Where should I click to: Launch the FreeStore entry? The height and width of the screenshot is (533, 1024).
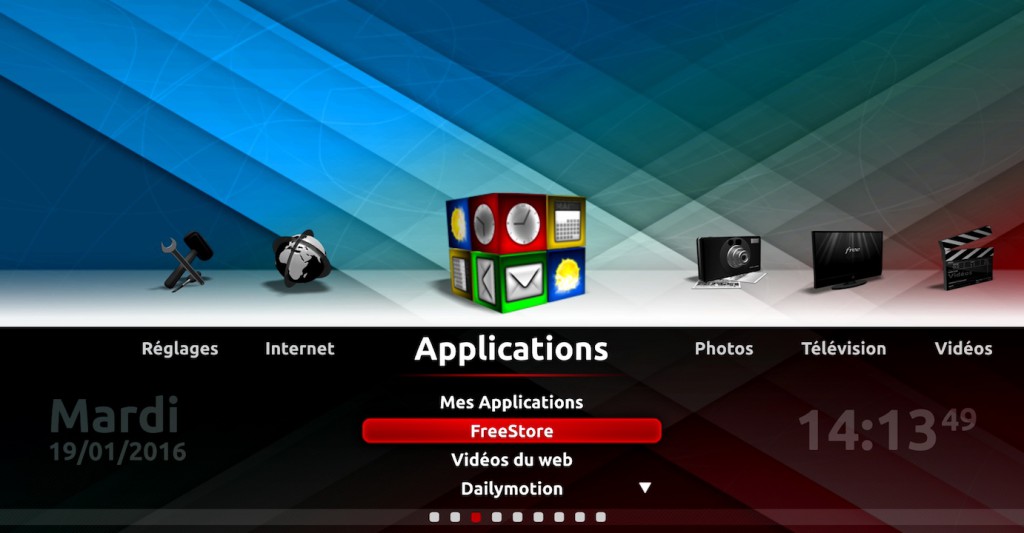point(511,431)
